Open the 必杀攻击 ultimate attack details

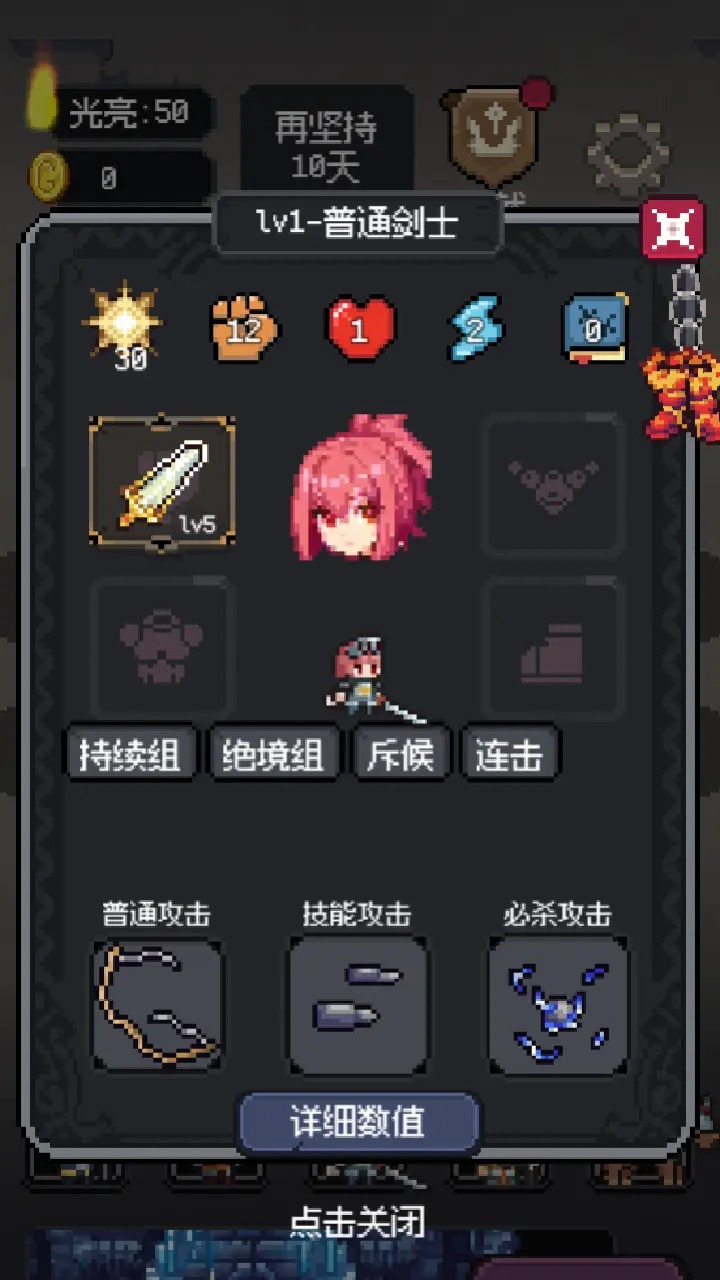click(558, 1005)
